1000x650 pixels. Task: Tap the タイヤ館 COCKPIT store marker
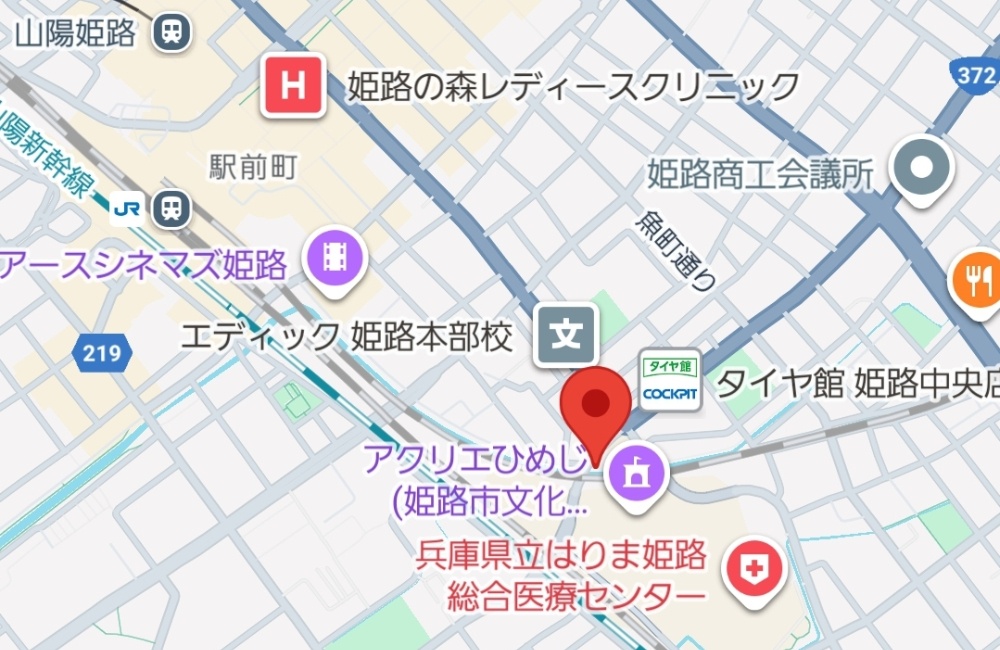coord(670,380)
